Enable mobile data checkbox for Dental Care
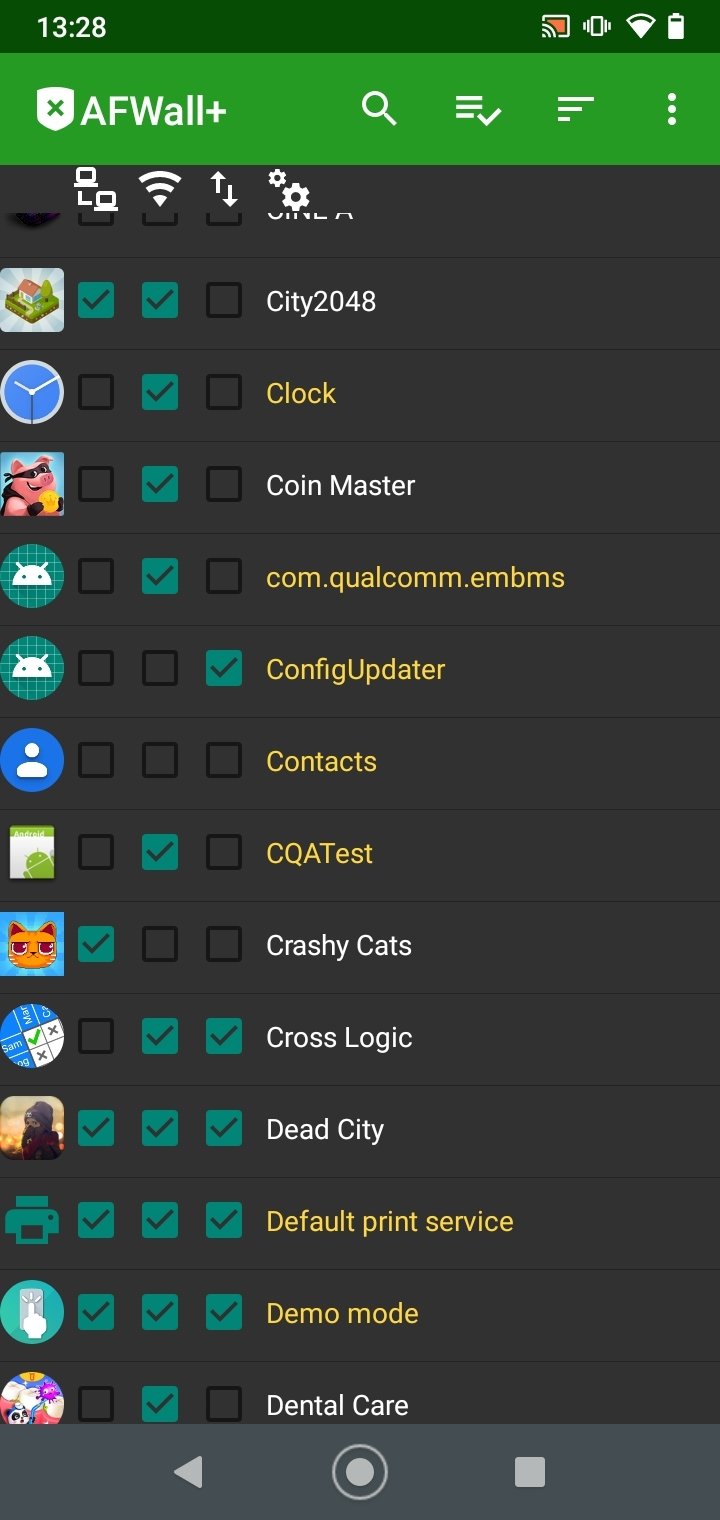Screen dimensions: 720x1520 pyautogui.click(x=224, y=1405)
